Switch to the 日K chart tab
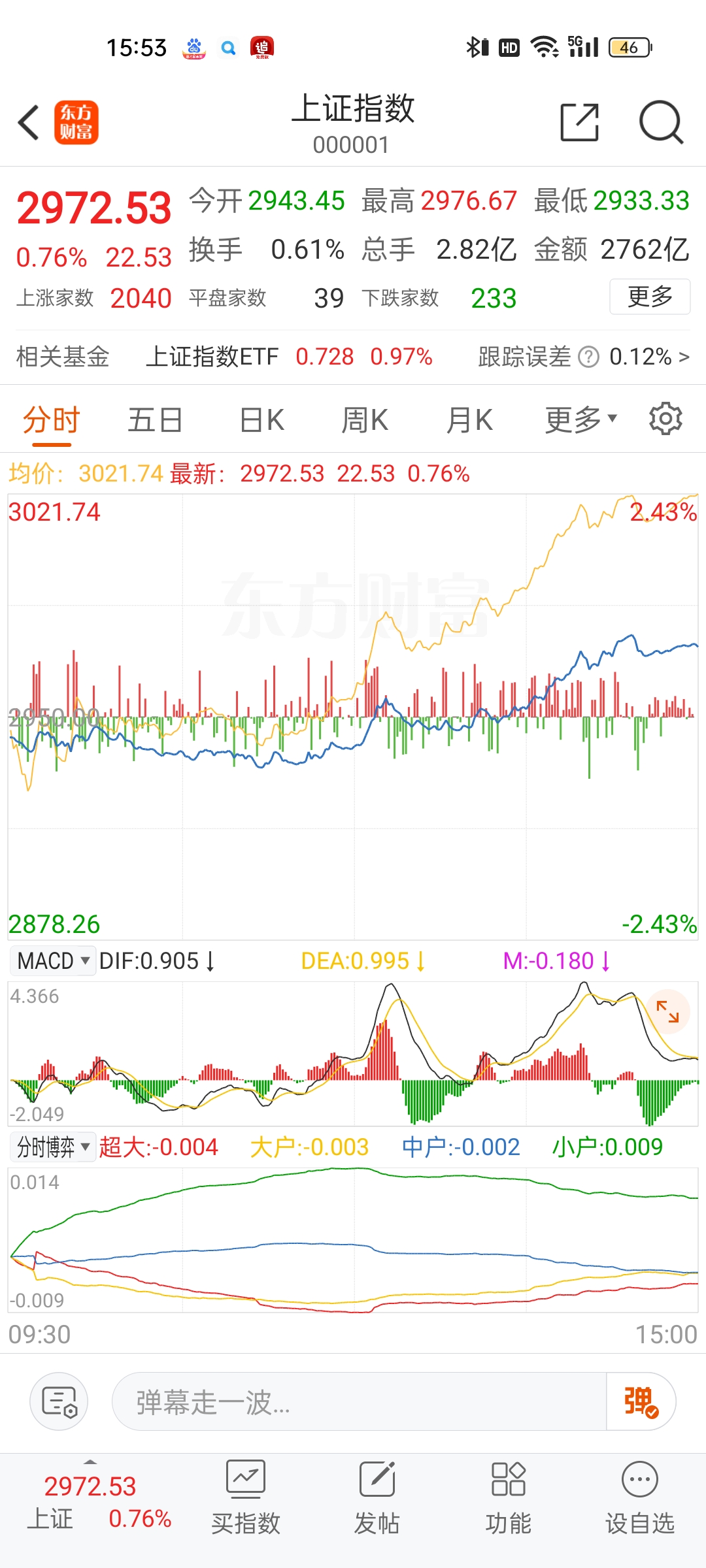This screenshot has height=1568, width=706. click(x=261, y=419)
